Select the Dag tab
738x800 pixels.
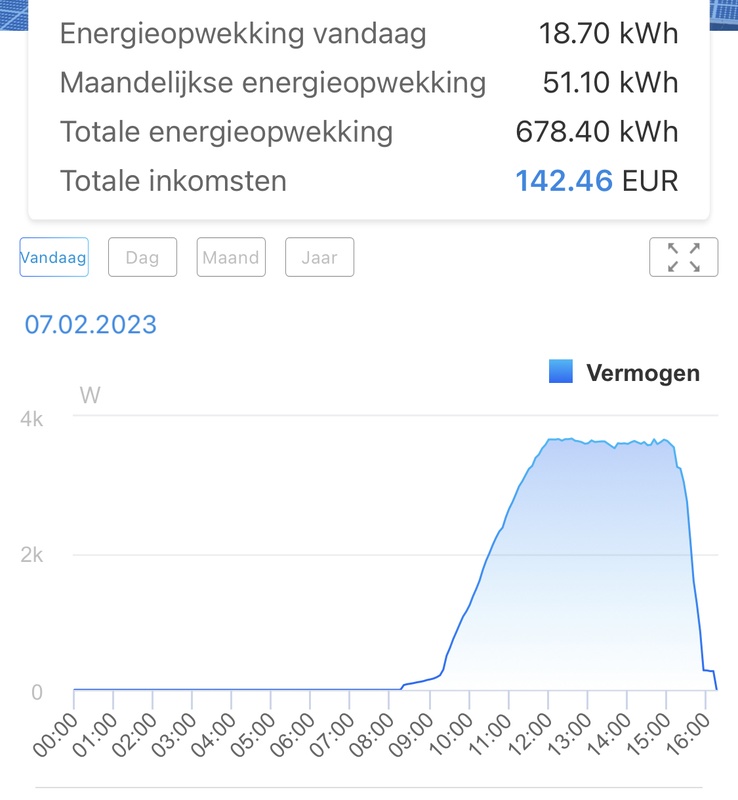coord(142,257)
